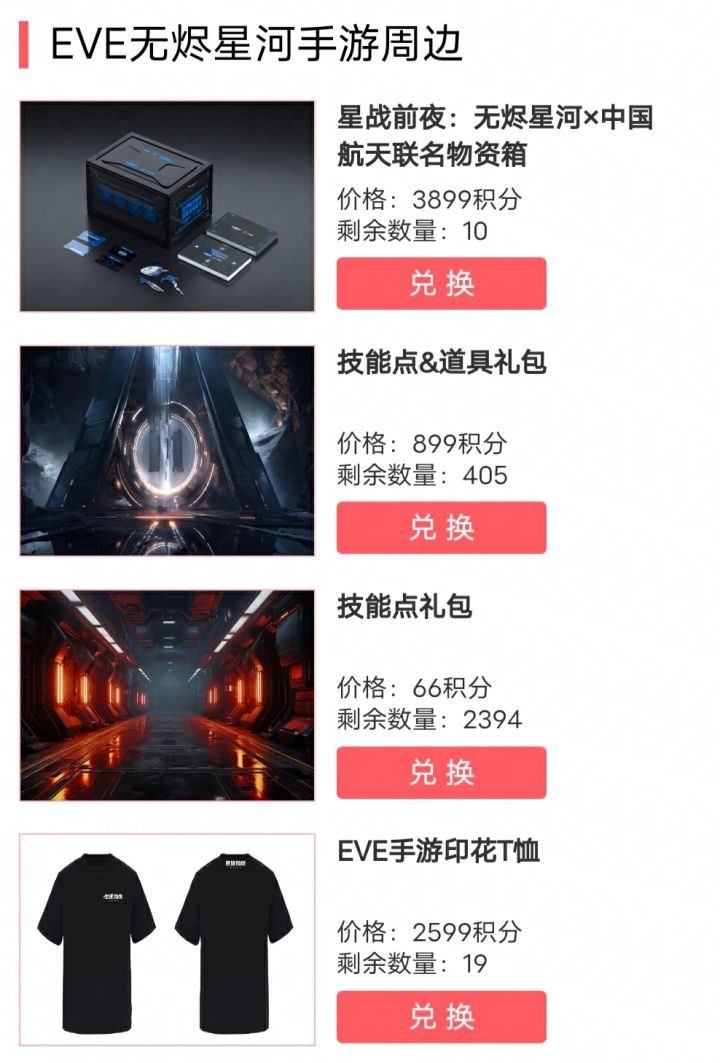Open the 技能点礼包 corridor image
The width and height of the screenshot is (720, 1063).
(x=167, y=695)
